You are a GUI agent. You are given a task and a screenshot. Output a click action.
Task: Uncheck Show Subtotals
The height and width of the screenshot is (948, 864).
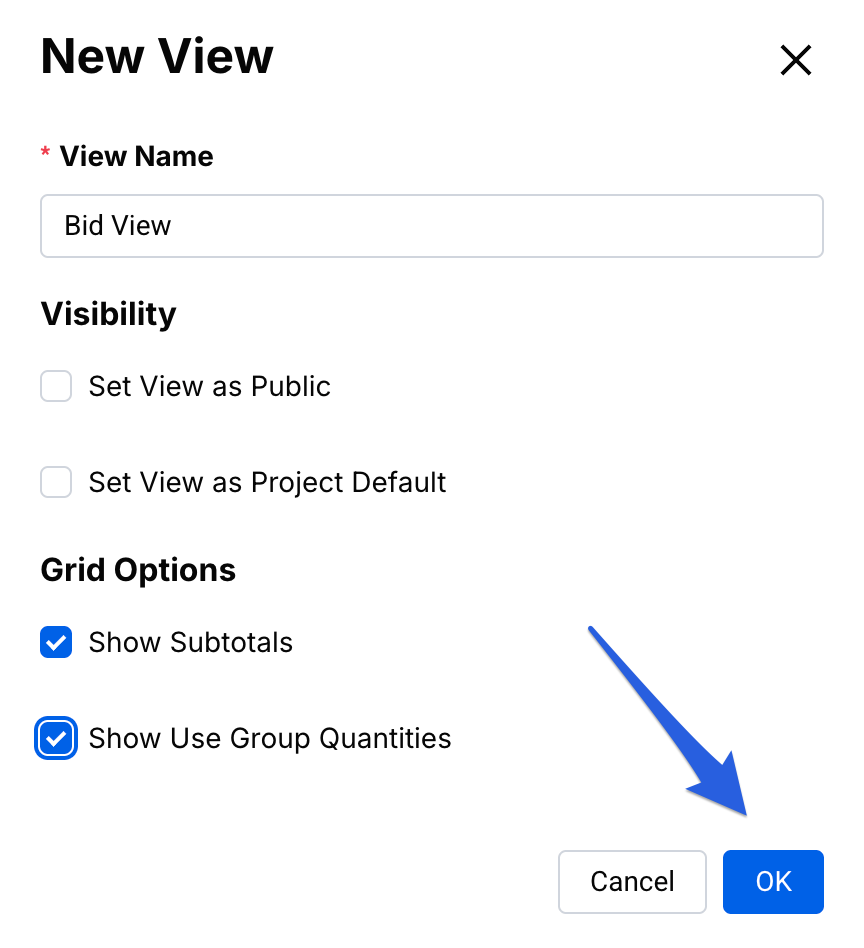click(56, 642)
